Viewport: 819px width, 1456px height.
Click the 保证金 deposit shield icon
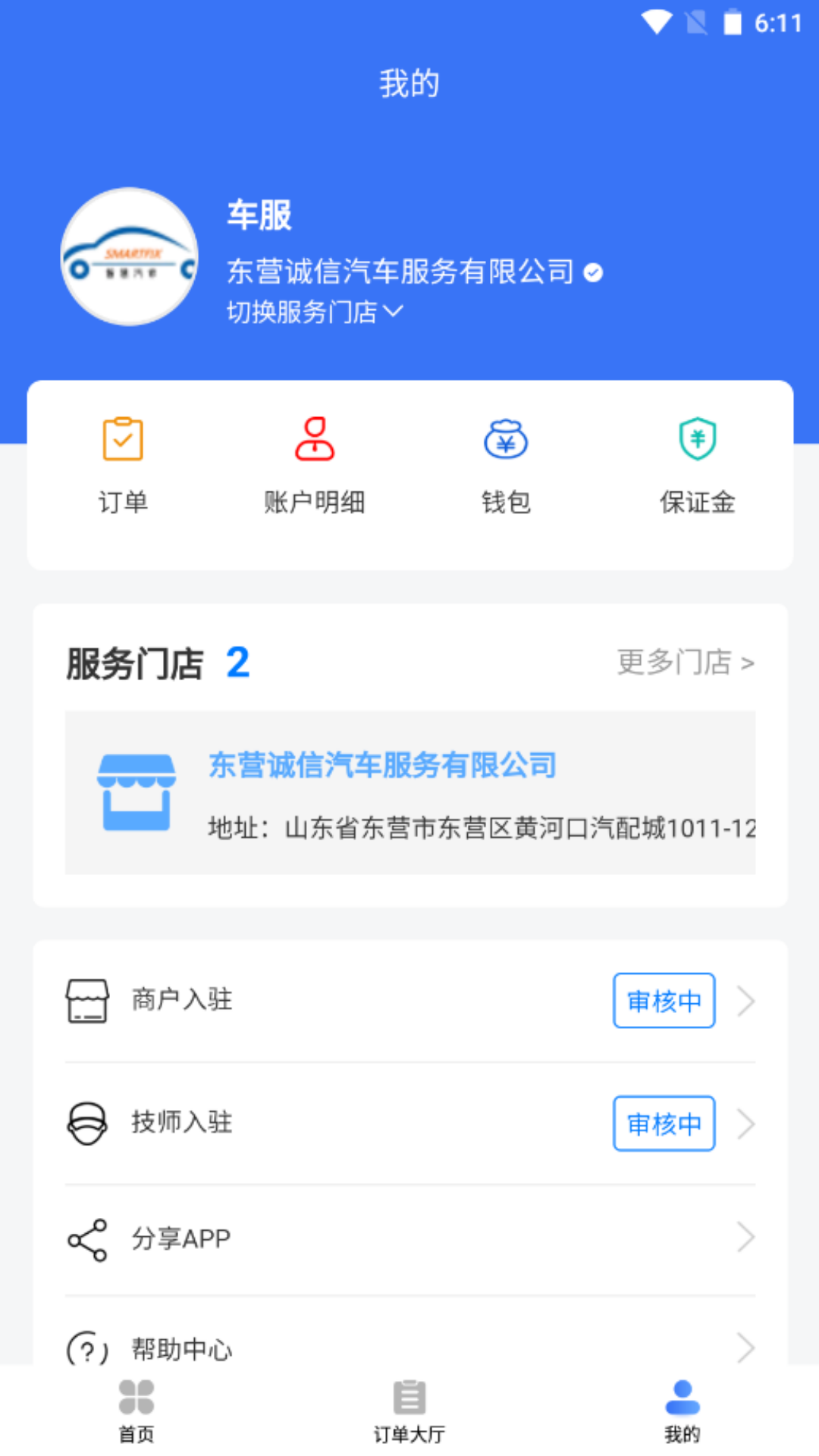[697, 438]
